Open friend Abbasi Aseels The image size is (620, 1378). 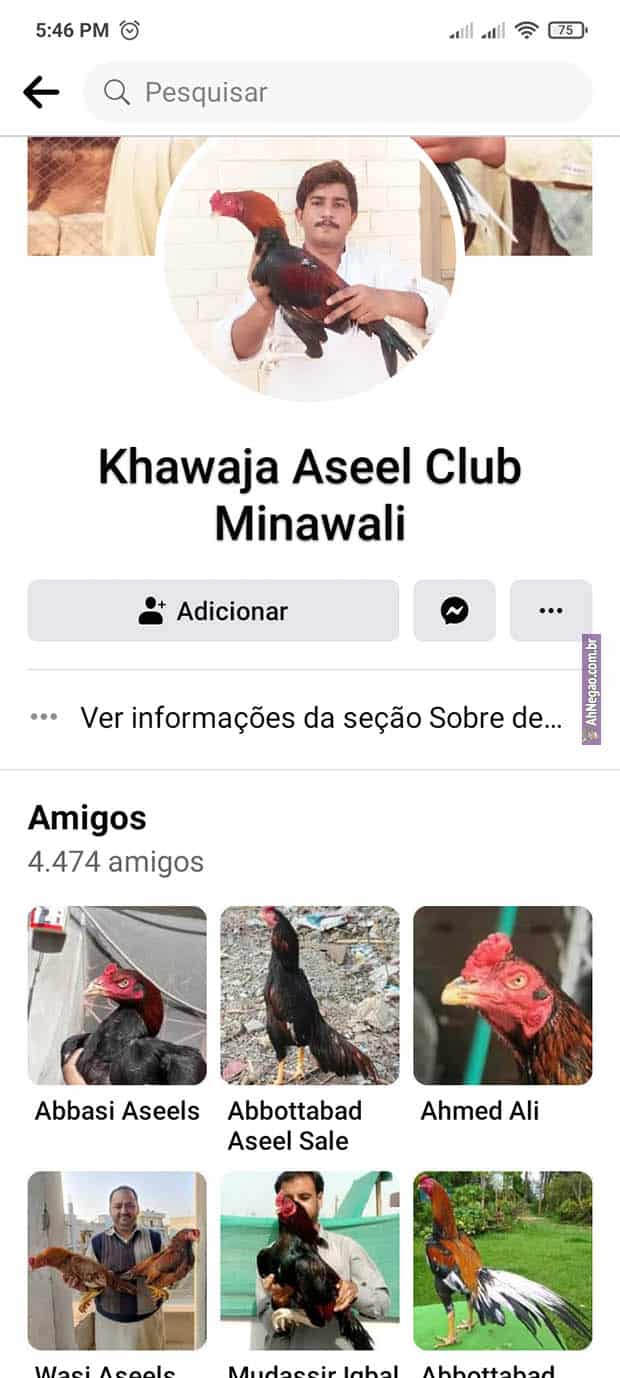[x=117, y=996]
